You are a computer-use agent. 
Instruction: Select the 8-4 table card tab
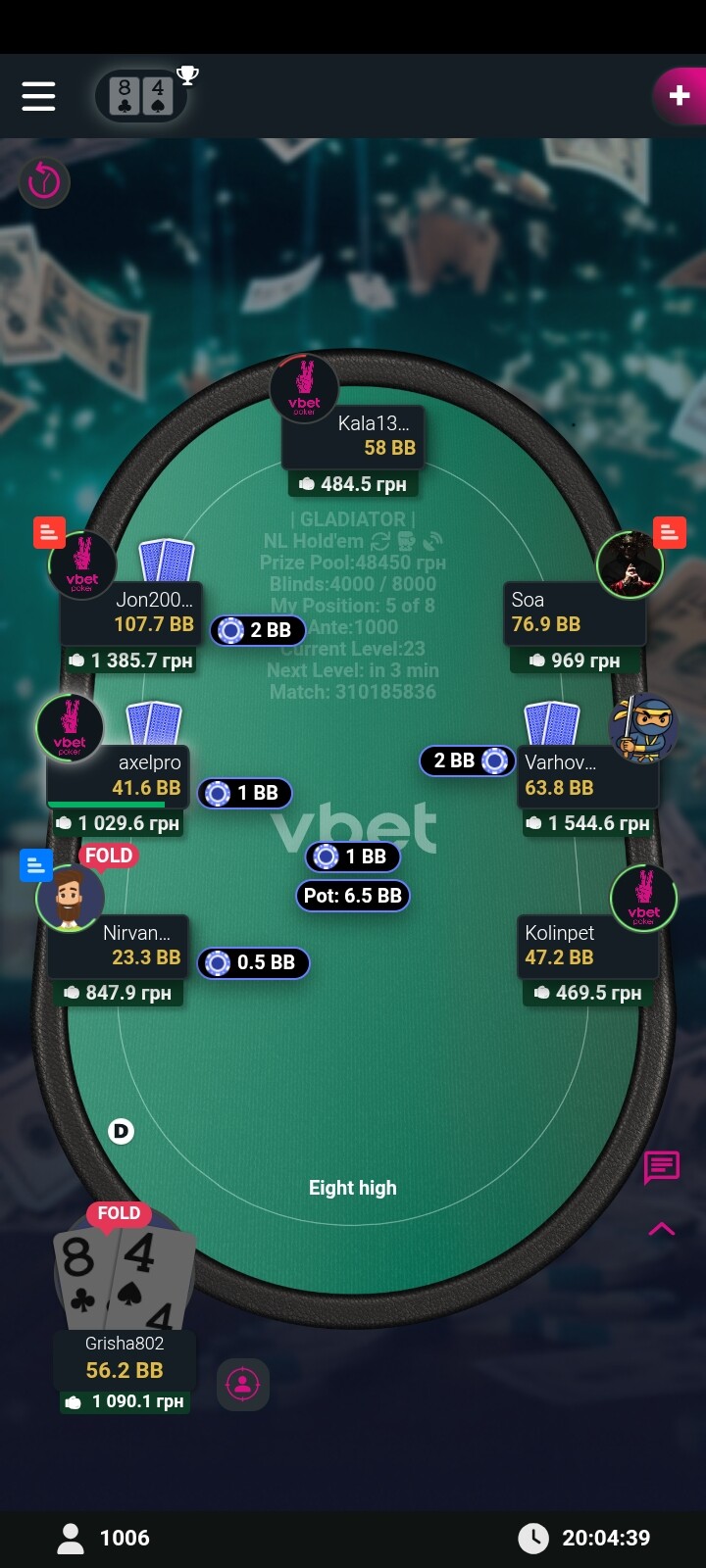coord(141,96)
